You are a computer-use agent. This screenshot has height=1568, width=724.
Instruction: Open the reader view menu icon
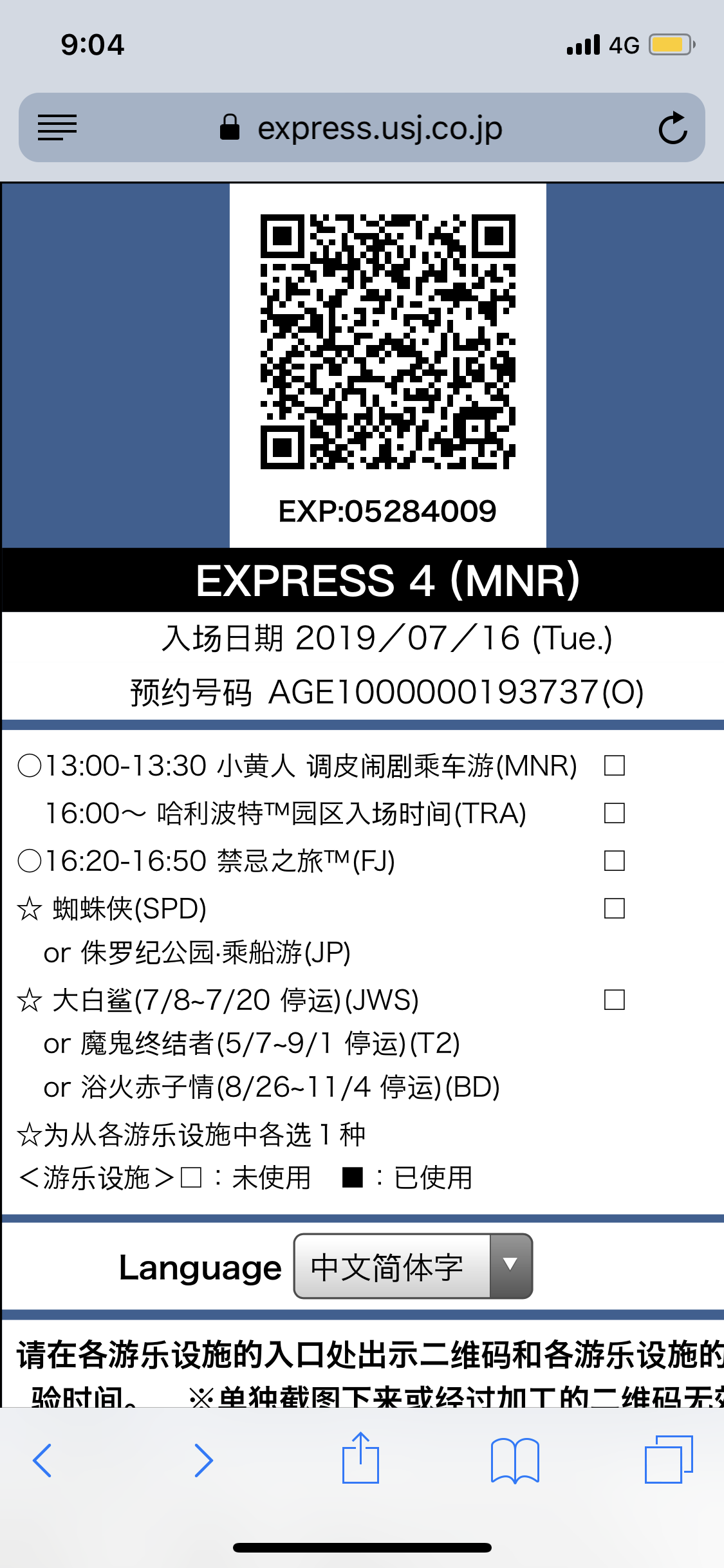coord(57,127)
